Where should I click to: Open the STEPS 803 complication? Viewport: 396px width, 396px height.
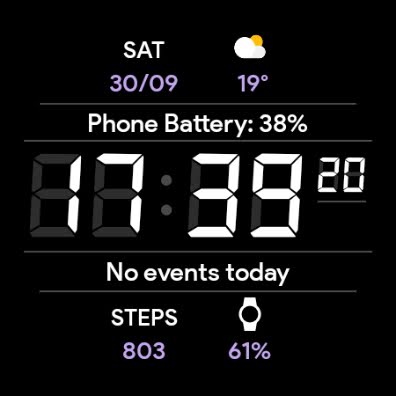[144, 333]
